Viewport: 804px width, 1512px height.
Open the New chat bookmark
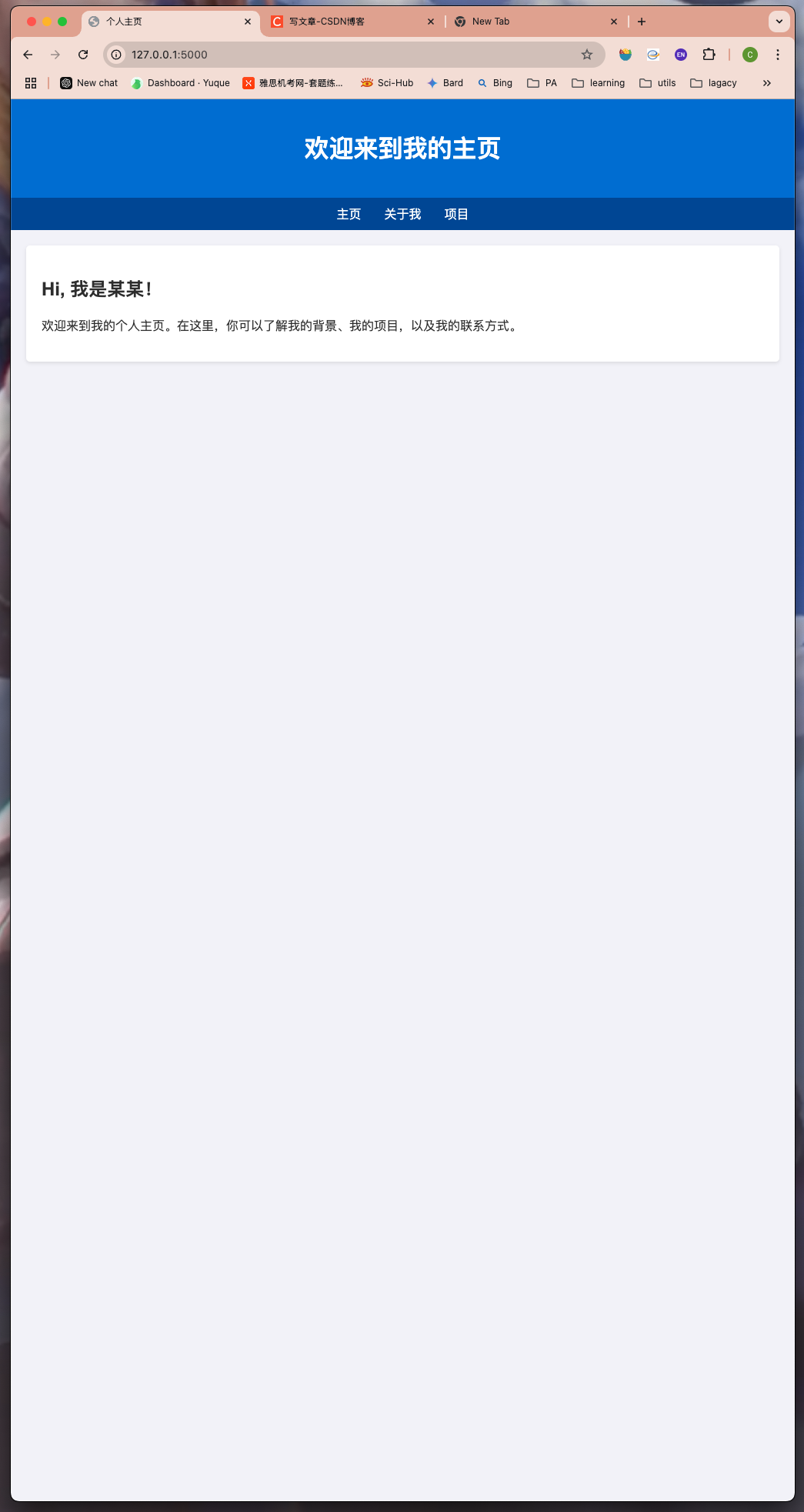89,83
